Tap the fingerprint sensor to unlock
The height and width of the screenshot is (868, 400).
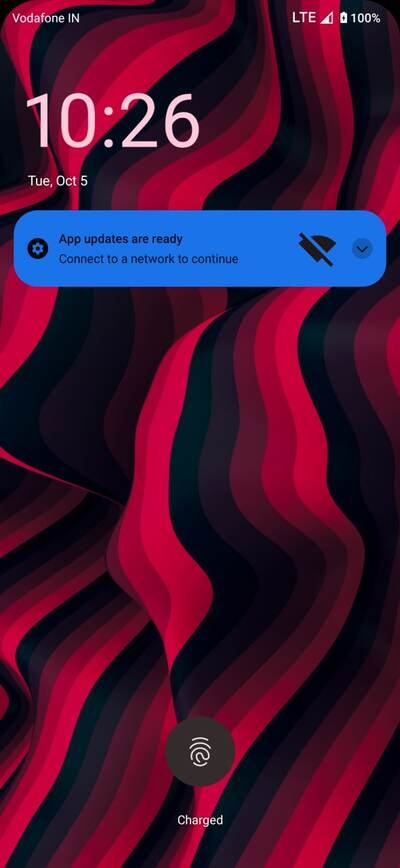(200, 752)
